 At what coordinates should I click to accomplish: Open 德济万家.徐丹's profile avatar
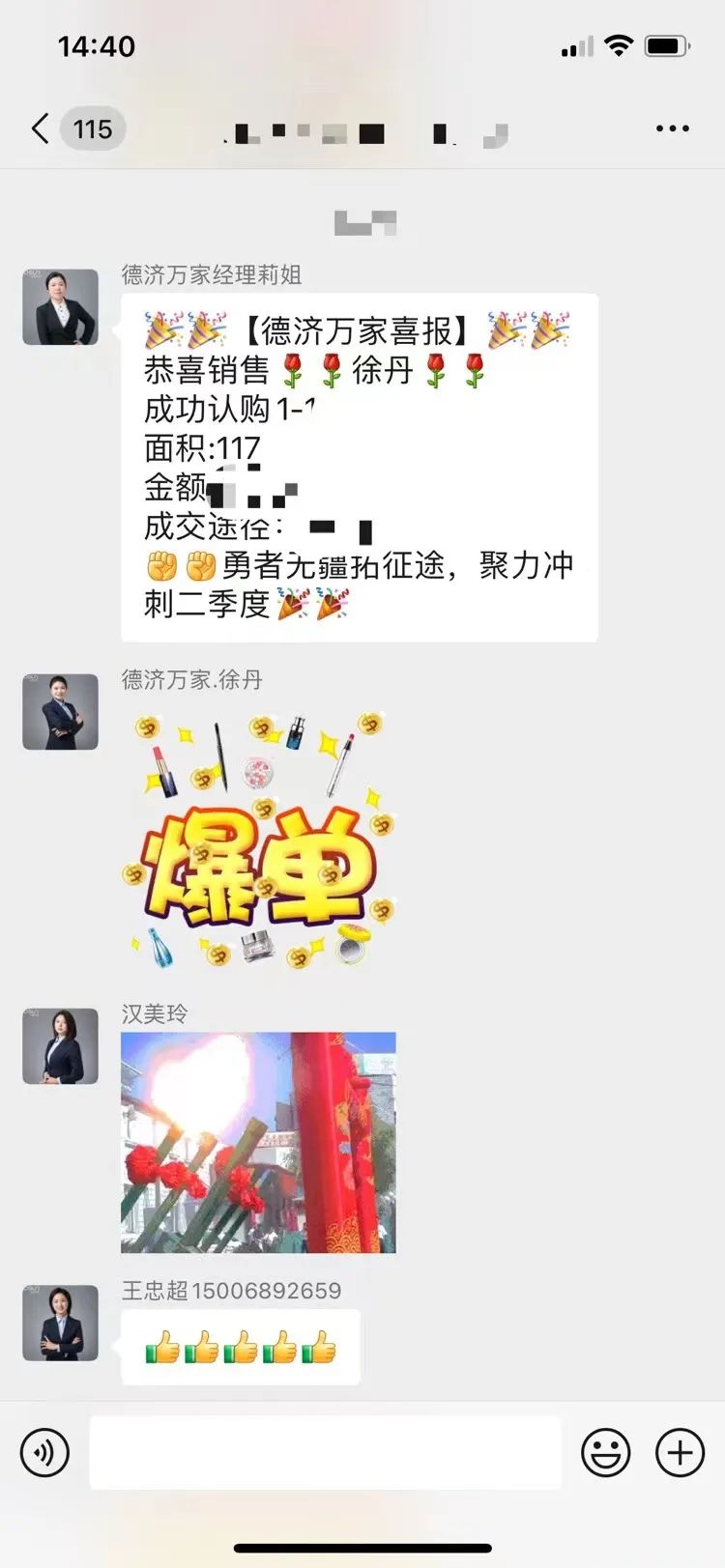[x=60, y=712]
